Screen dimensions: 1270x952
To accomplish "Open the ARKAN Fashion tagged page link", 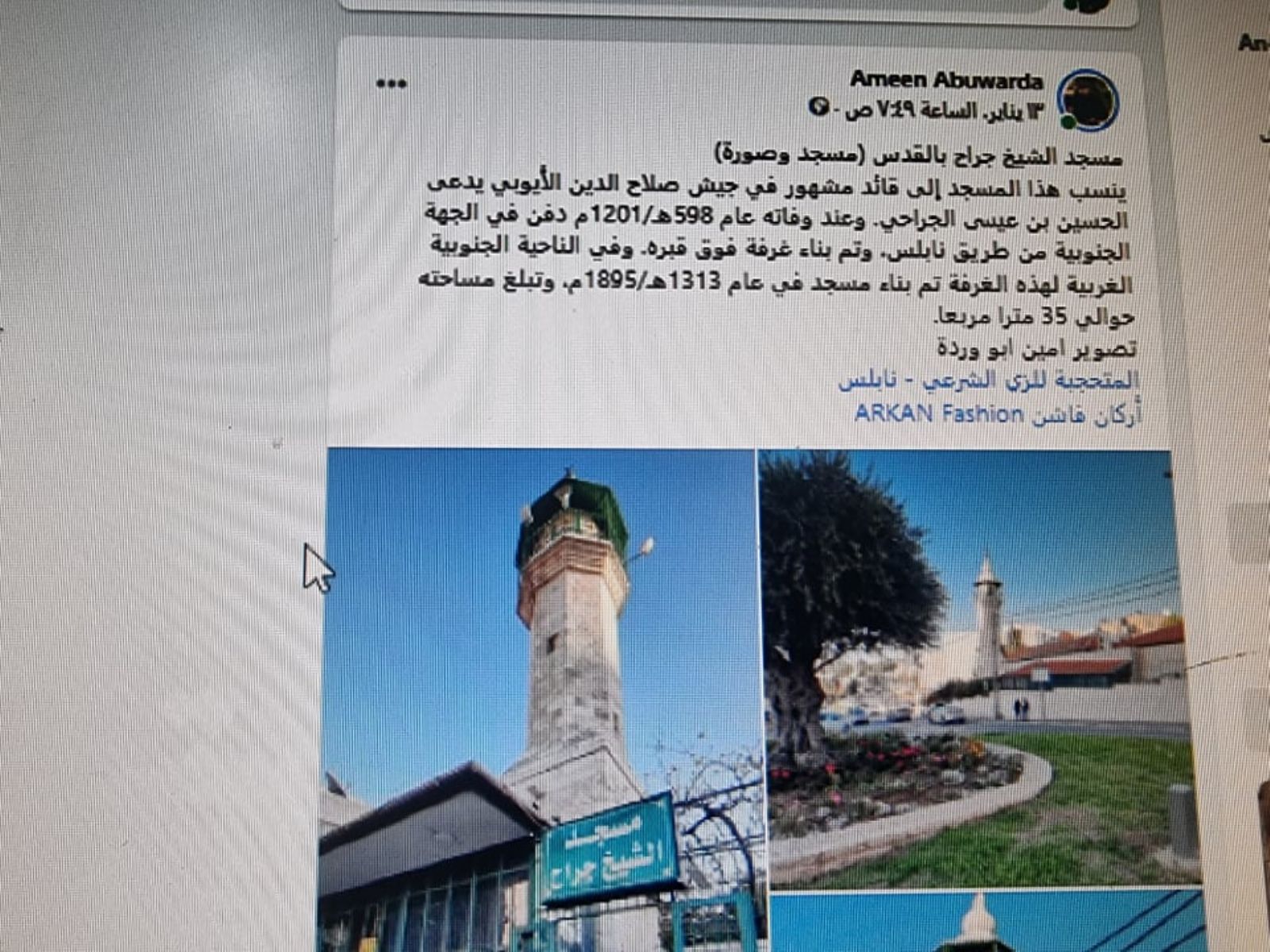I will [999, 414].
